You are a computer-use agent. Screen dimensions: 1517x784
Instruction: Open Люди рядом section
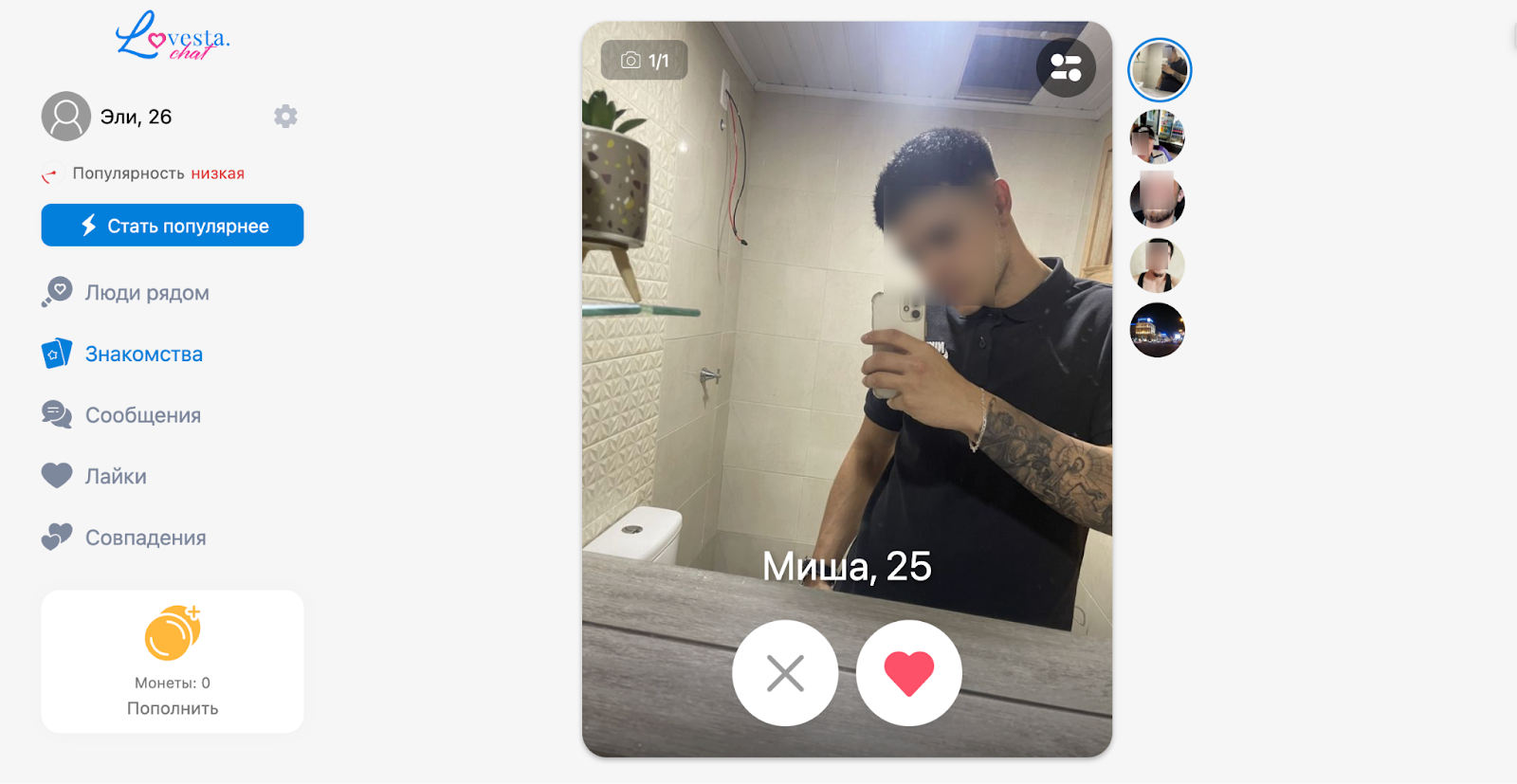pos(146,293)
